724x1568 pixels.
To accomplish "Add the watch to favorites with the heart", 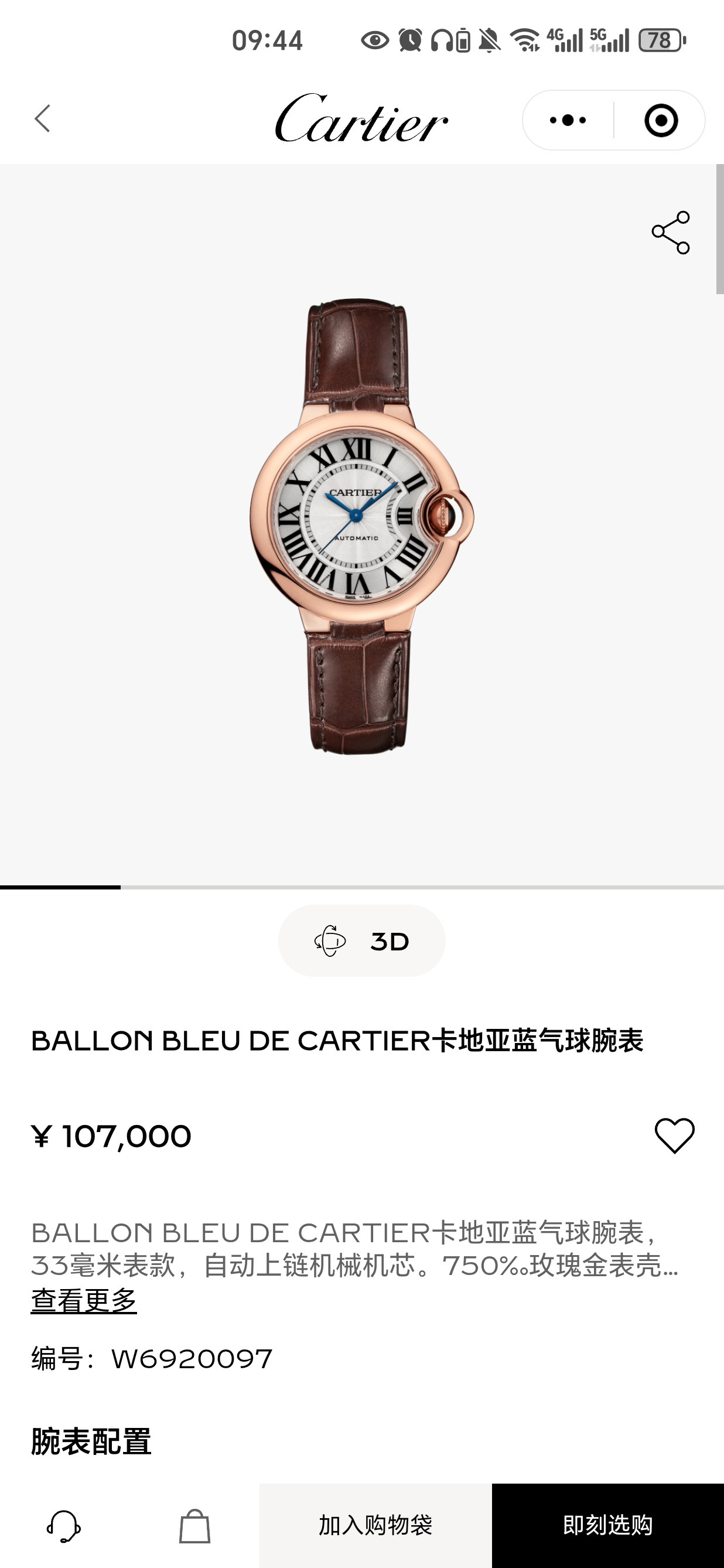I will tap(674, 1135).
